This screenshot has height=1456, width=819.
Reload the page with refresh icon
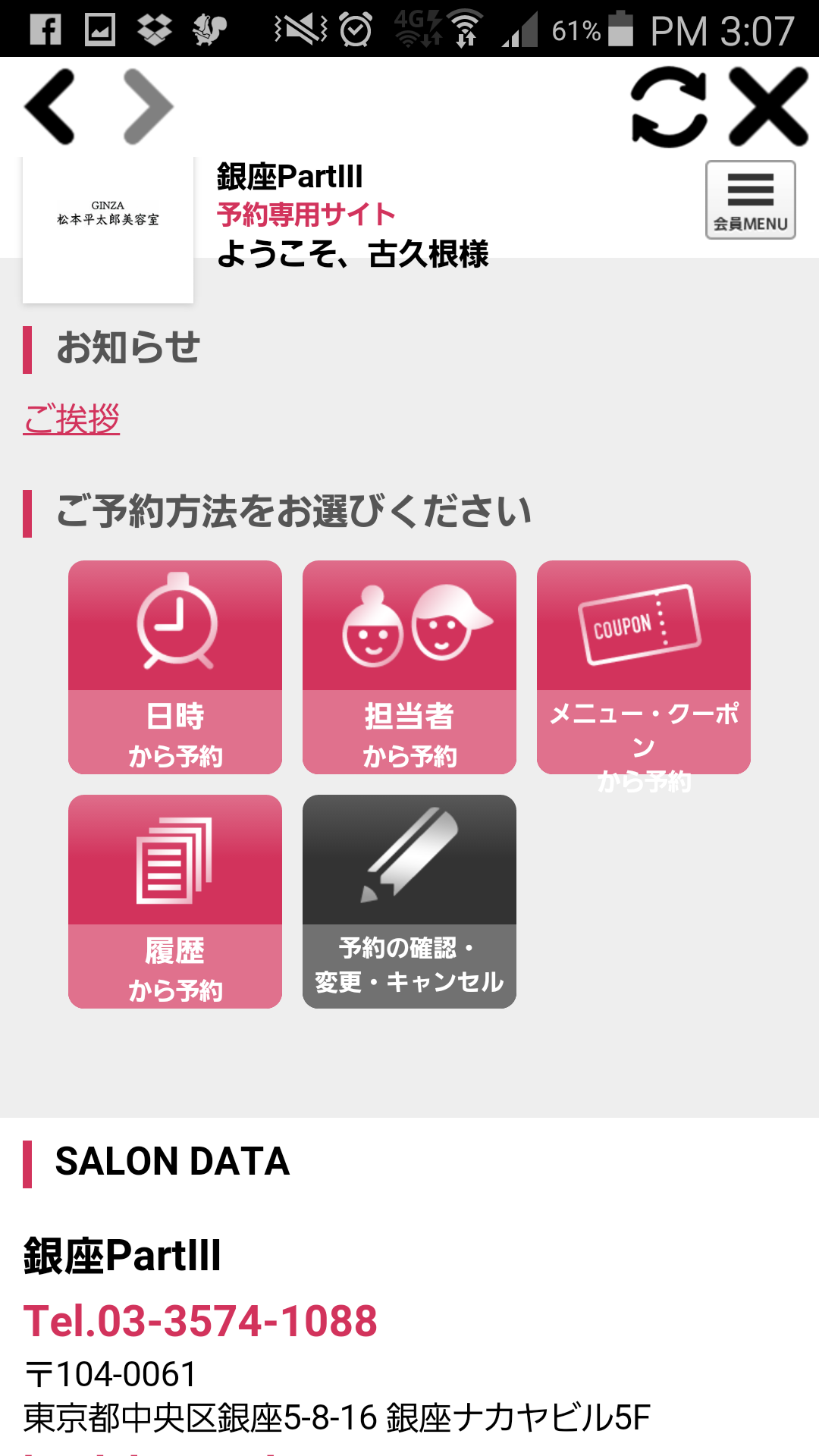[x=669, y=107]
